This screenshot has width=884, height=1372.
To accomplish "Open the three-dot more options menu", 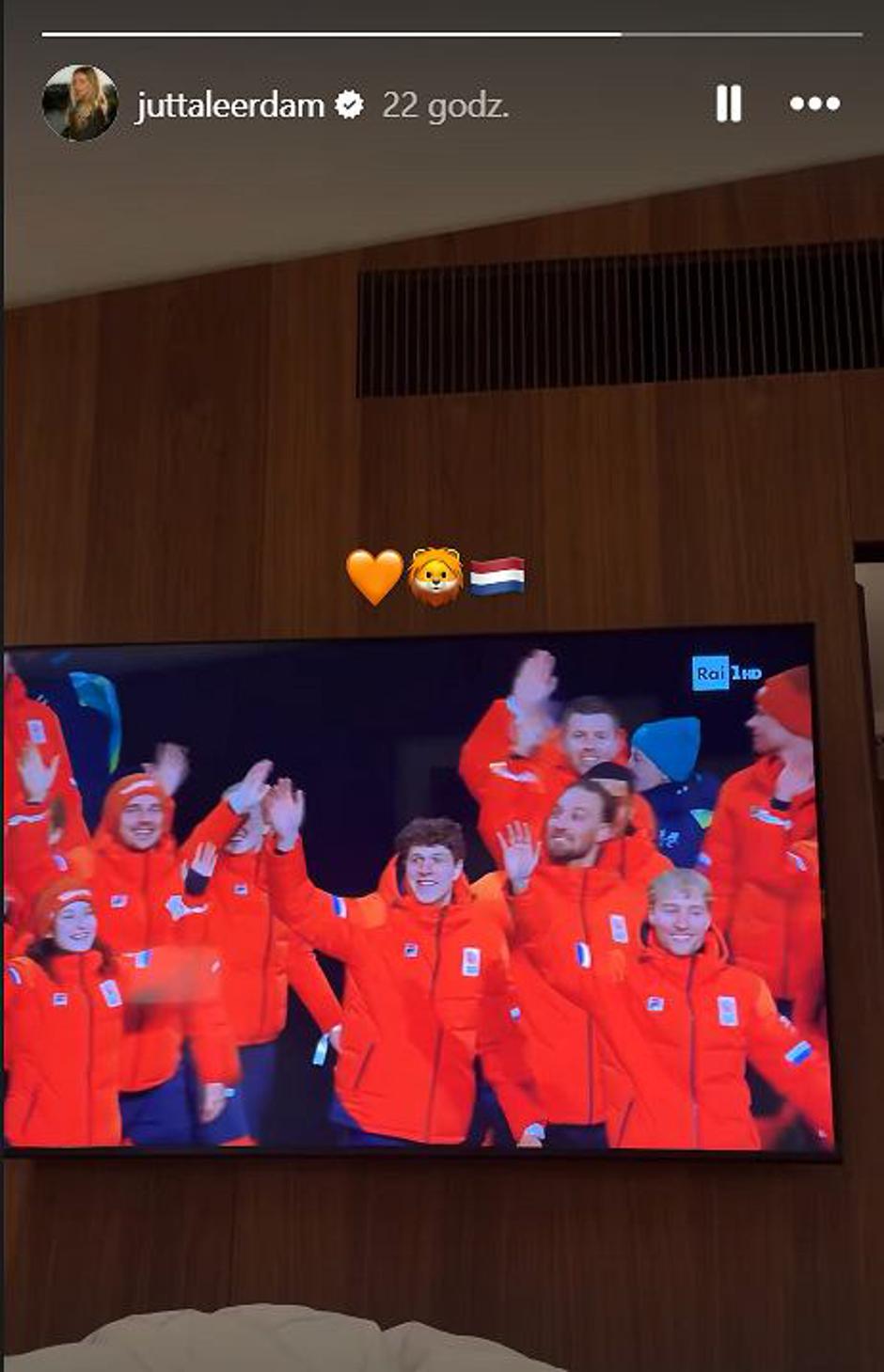I will pyautogui.click(x=814, y=103).
